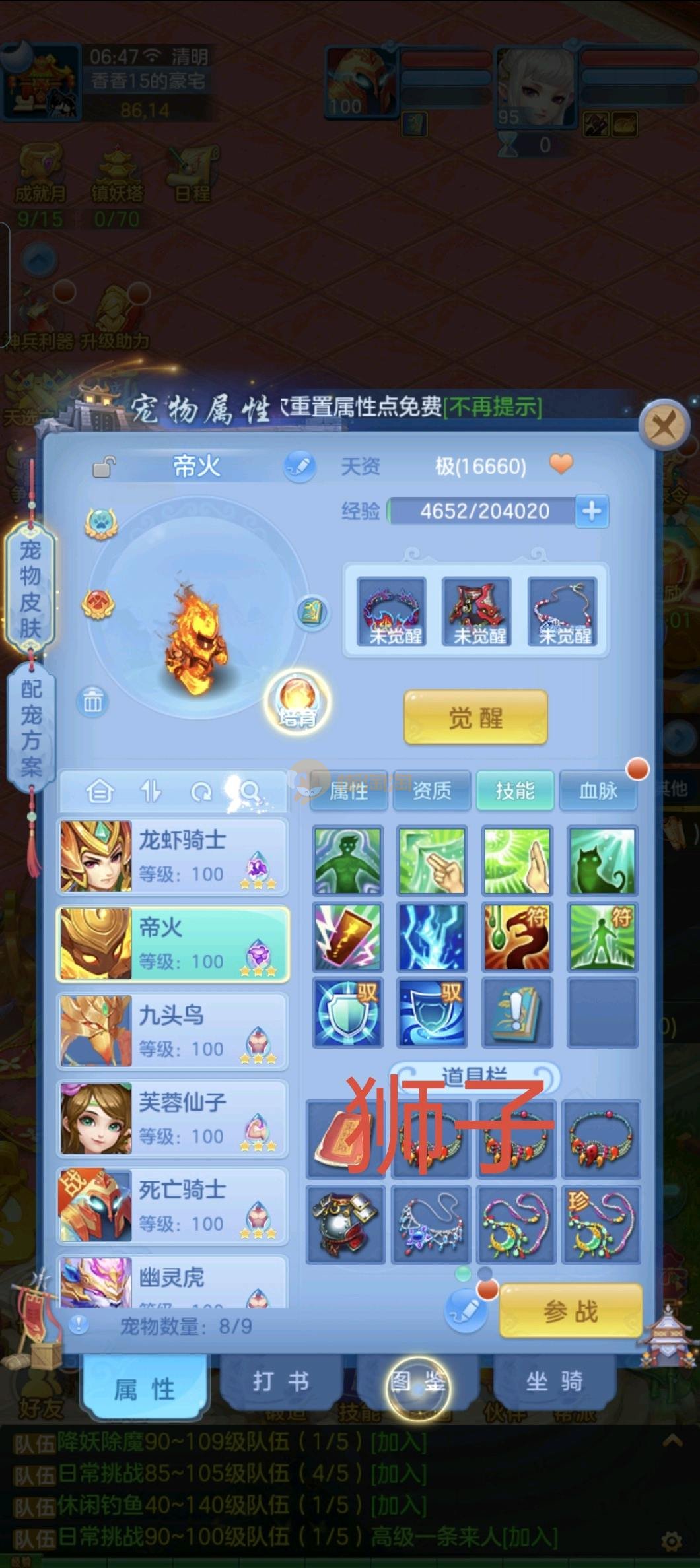The image size is (700, 1568).
Task: Close the pet attributes panel
Action: click(663, 426)
